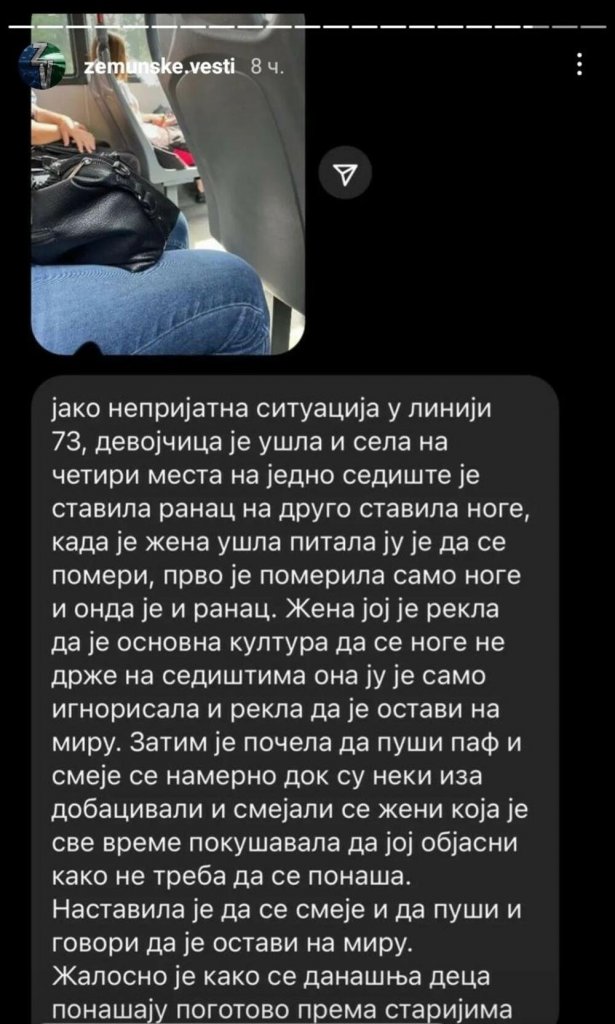Open the zemunske.vesti profile from its username

161,66
